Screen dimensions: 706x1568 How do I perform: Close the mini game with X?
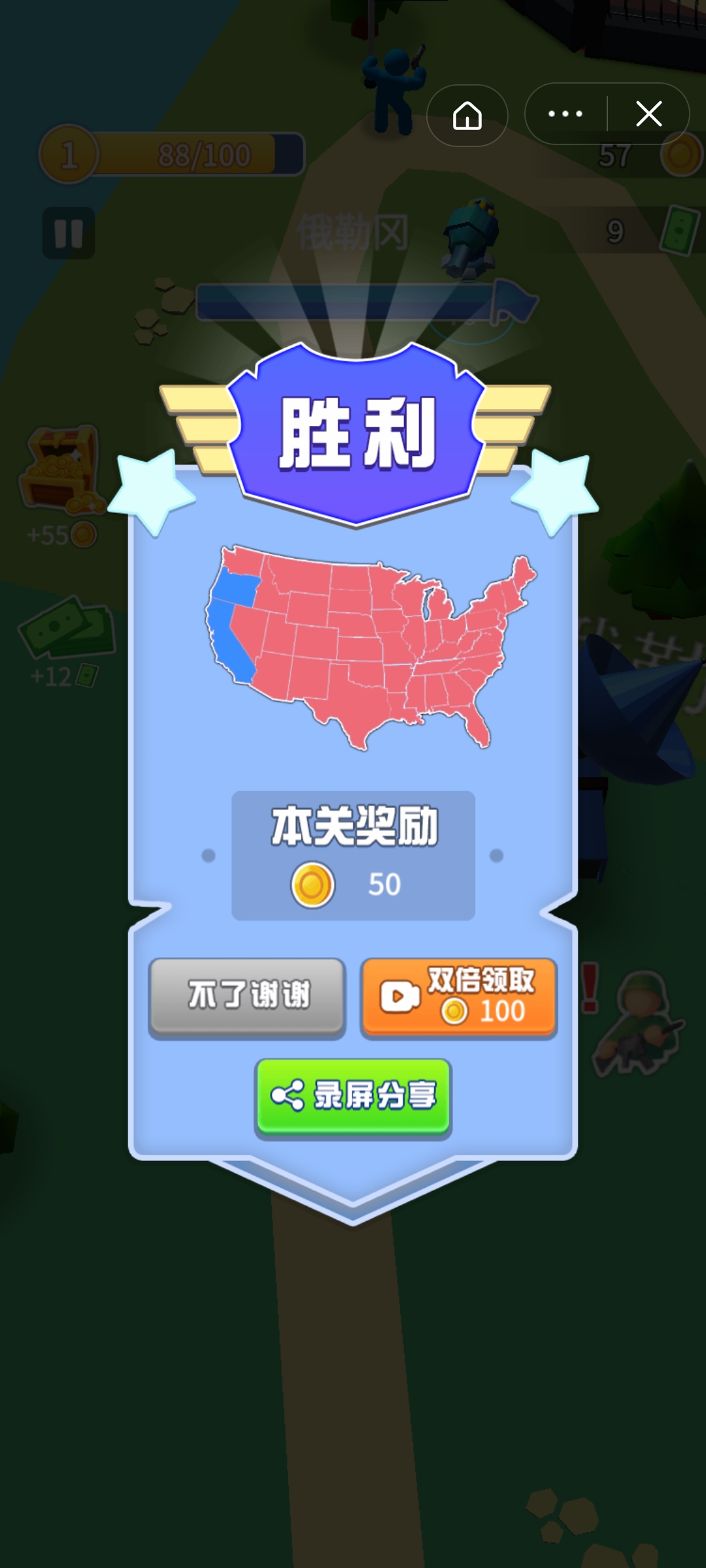click(648, 114)
